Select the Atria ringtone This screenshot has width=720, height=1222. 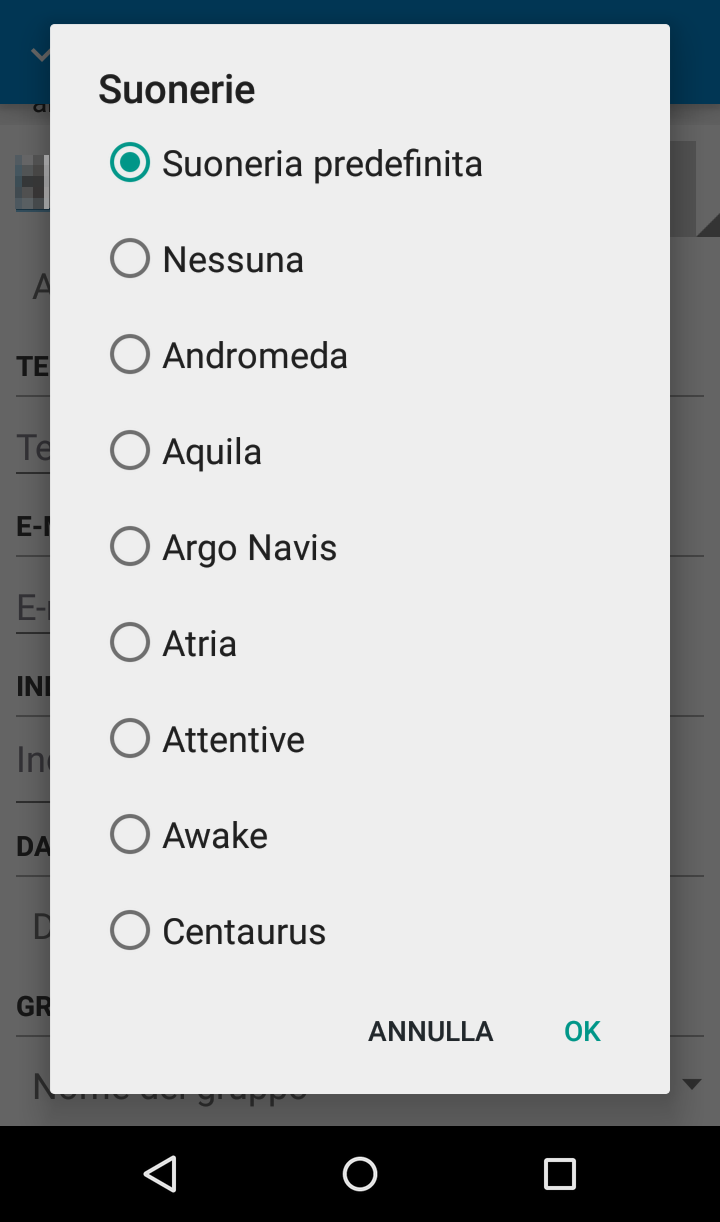tap(360, 643)
